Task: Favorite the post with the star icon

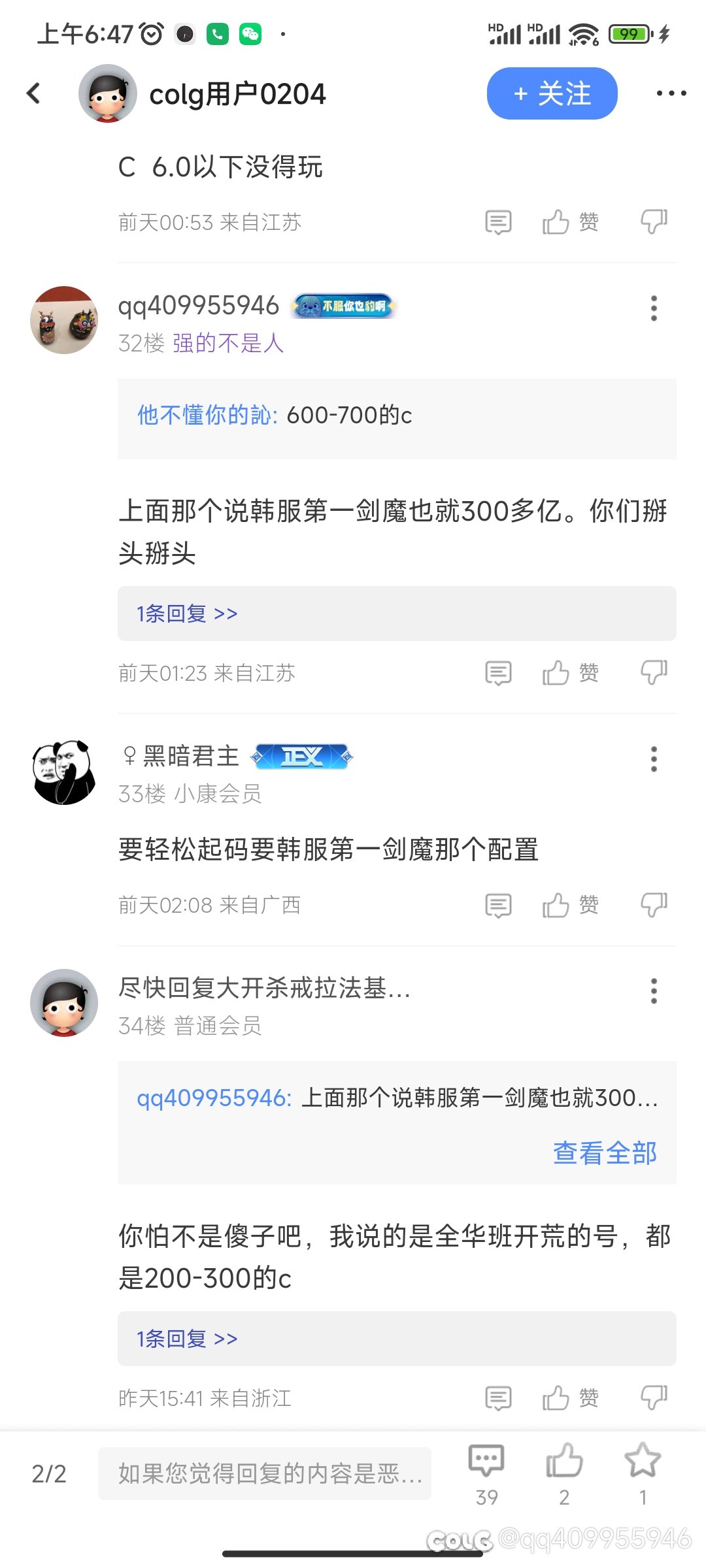Action: [x=643, y=1474]
